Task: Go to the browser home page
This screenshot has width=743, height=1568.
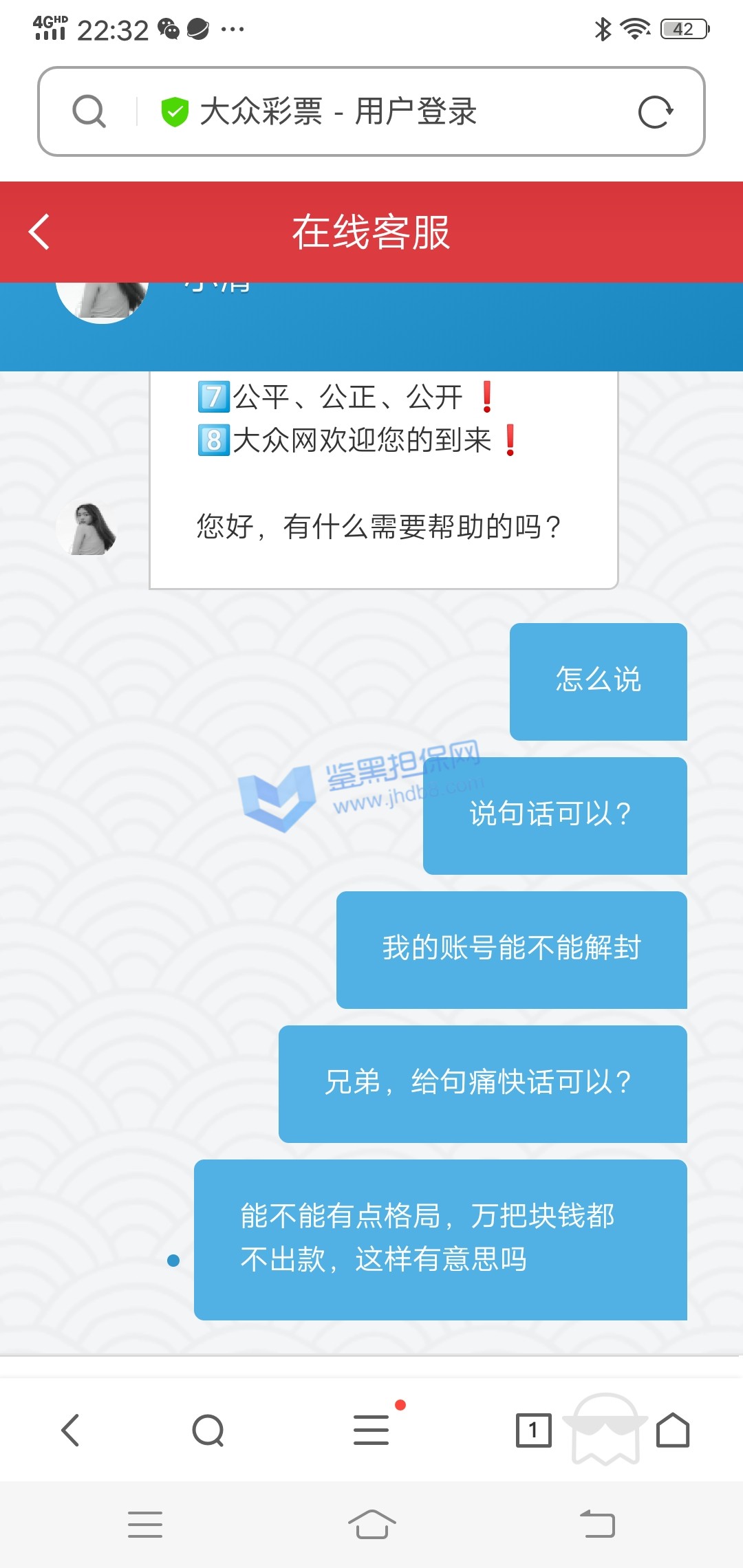Action: pos(672,1430)
